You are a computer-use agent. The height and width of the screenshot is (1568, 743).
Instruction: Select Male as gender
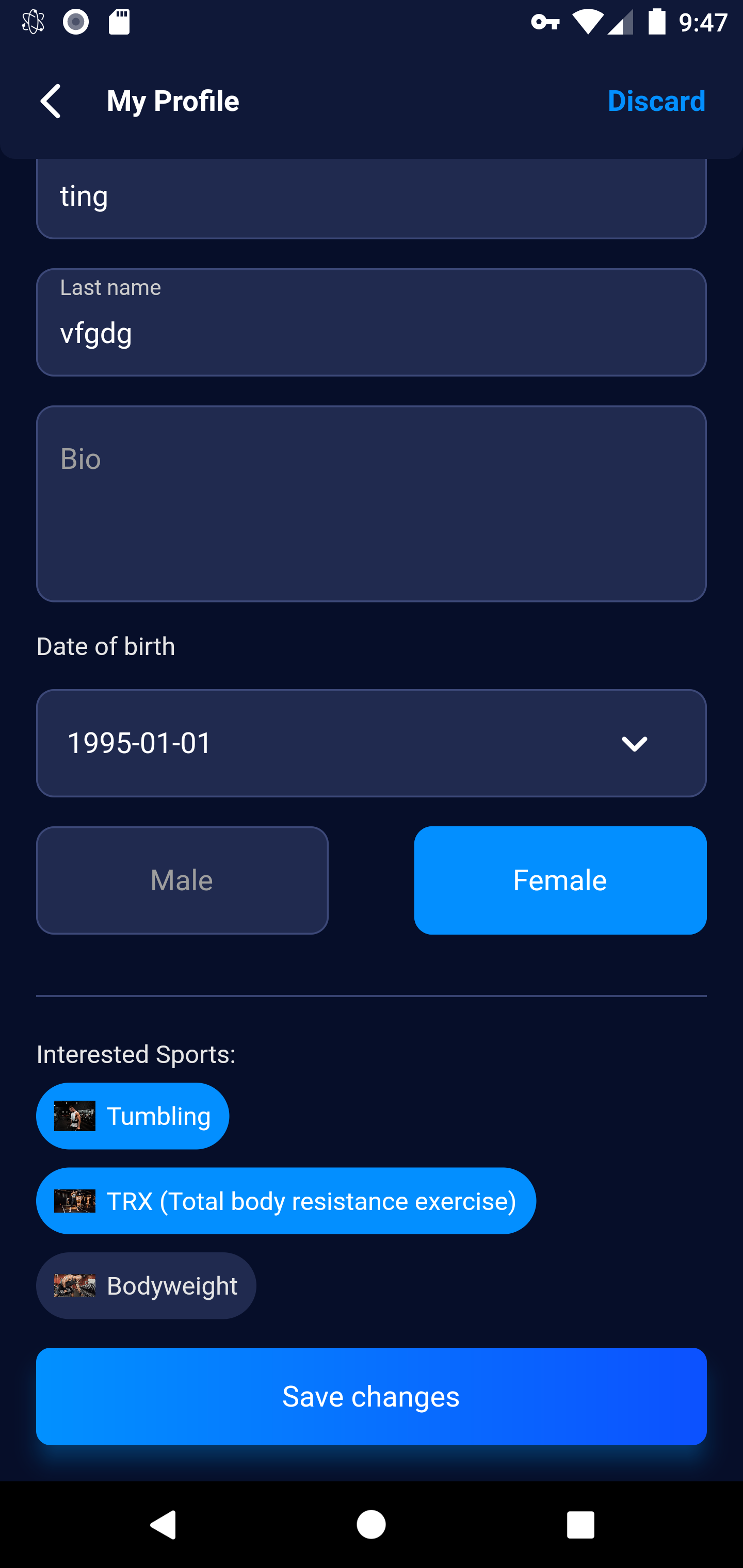click(182, 880)
